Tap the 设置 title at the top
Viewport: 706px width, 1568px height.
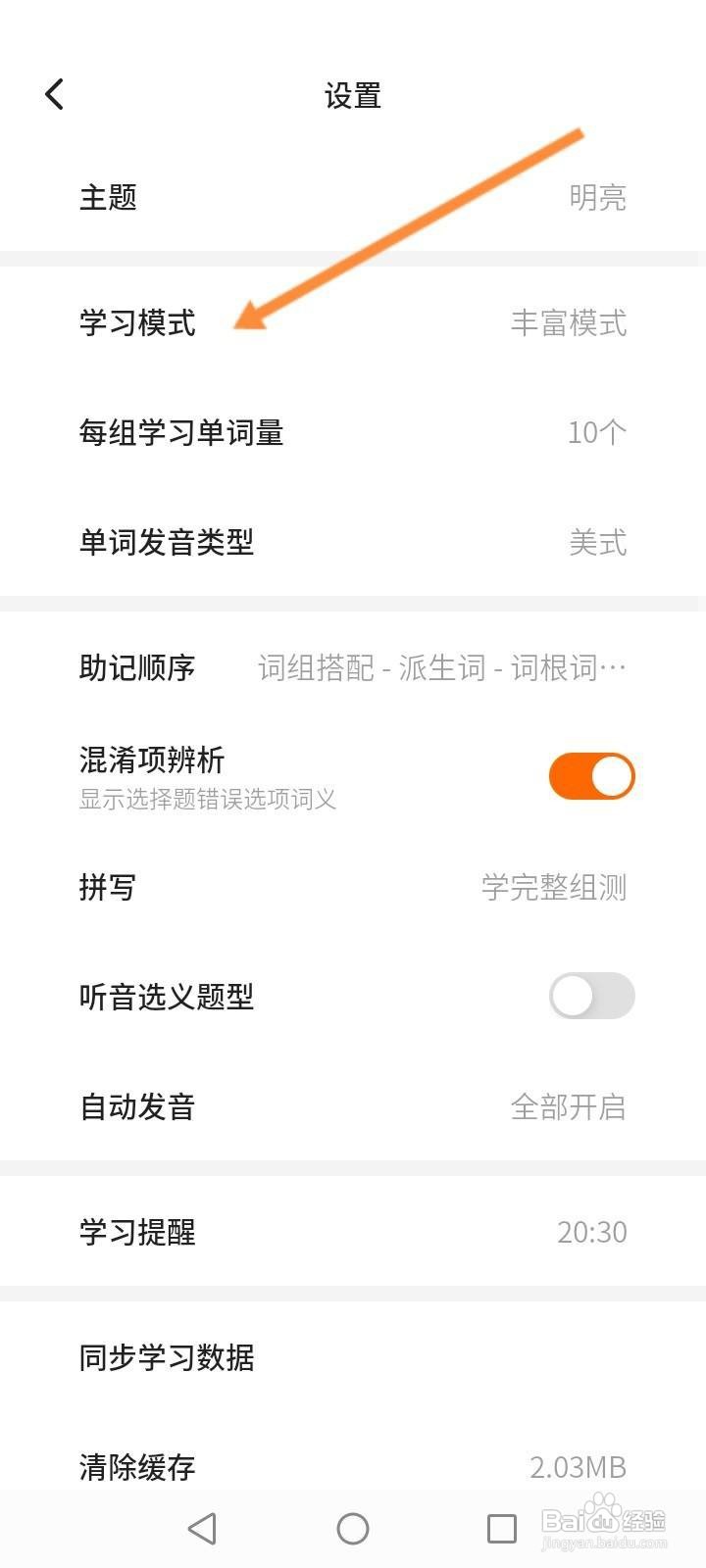tap(353, 95)
